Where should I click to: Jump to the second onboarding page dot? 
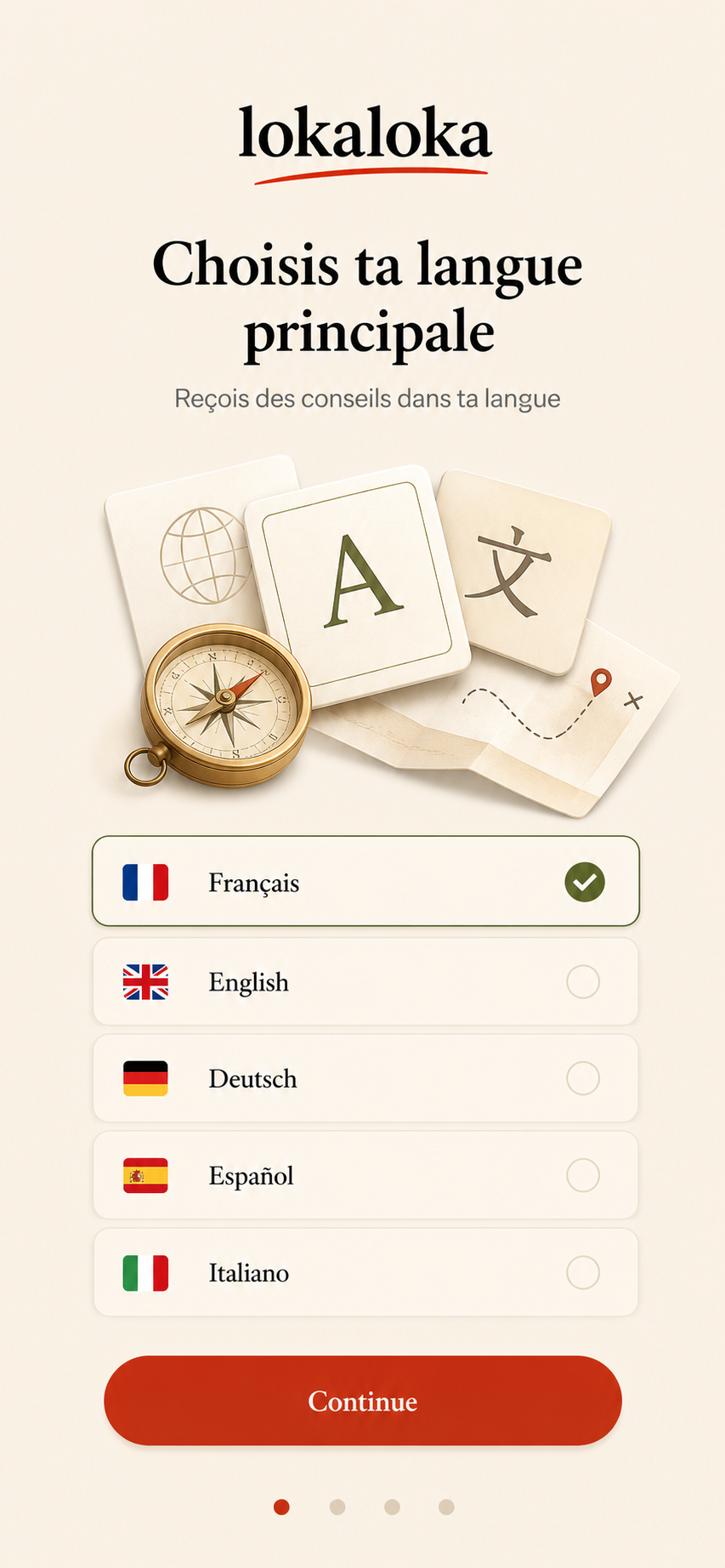337,1507
